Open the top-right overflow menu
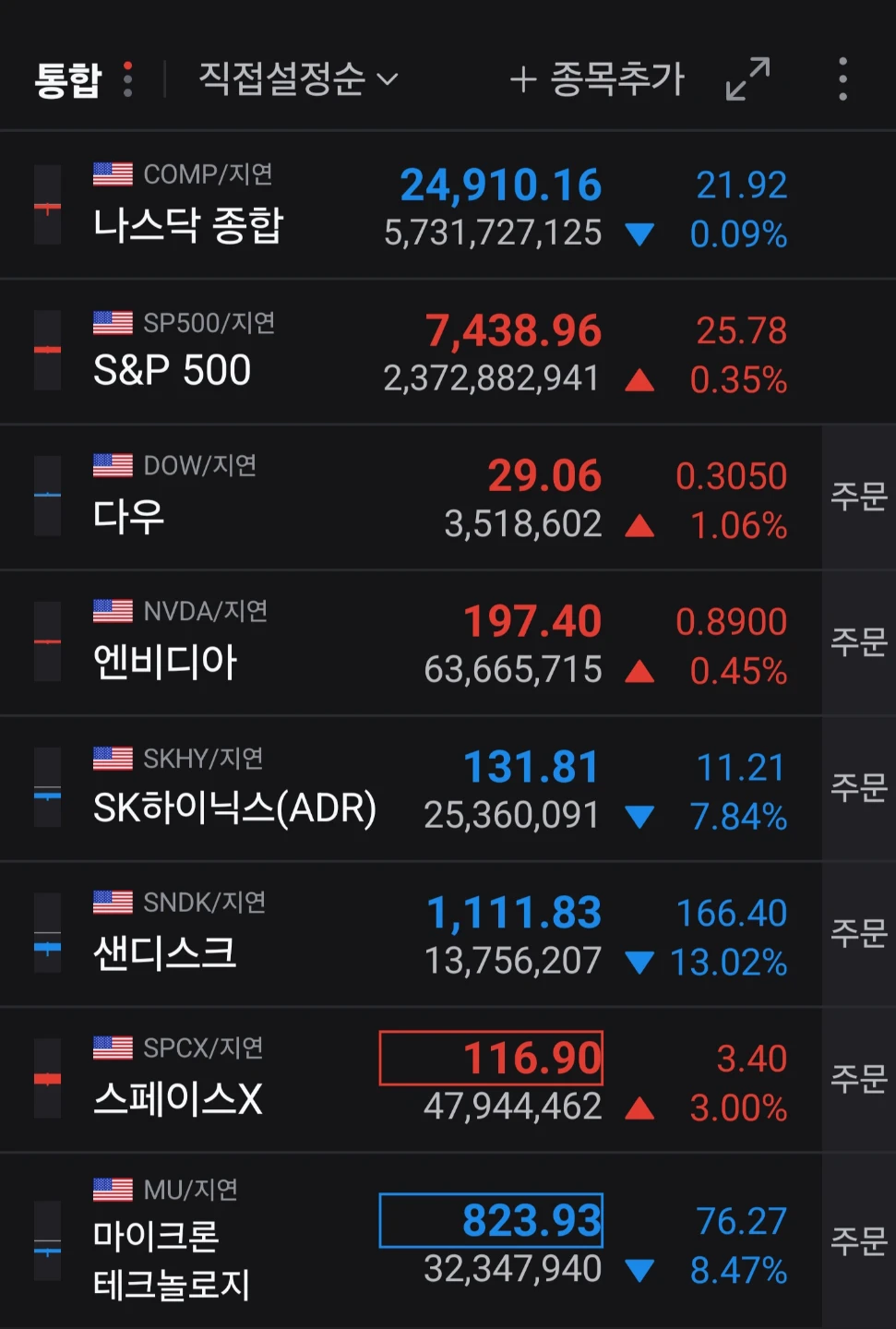 [842, 79]
